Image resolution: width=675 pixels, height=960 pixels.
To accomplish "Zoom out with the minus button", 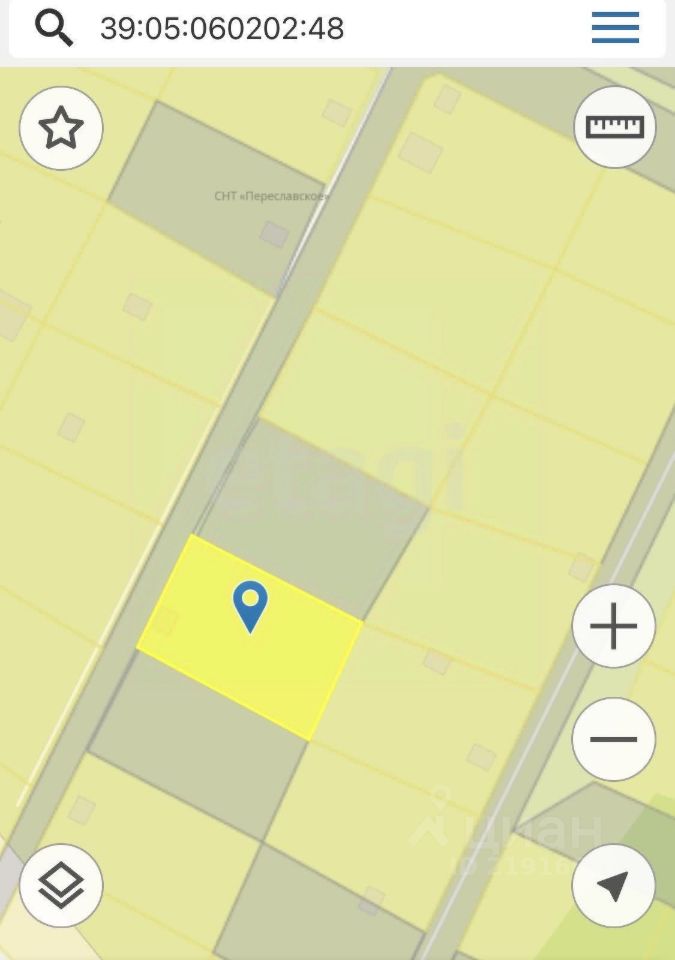I will point(613,740).
